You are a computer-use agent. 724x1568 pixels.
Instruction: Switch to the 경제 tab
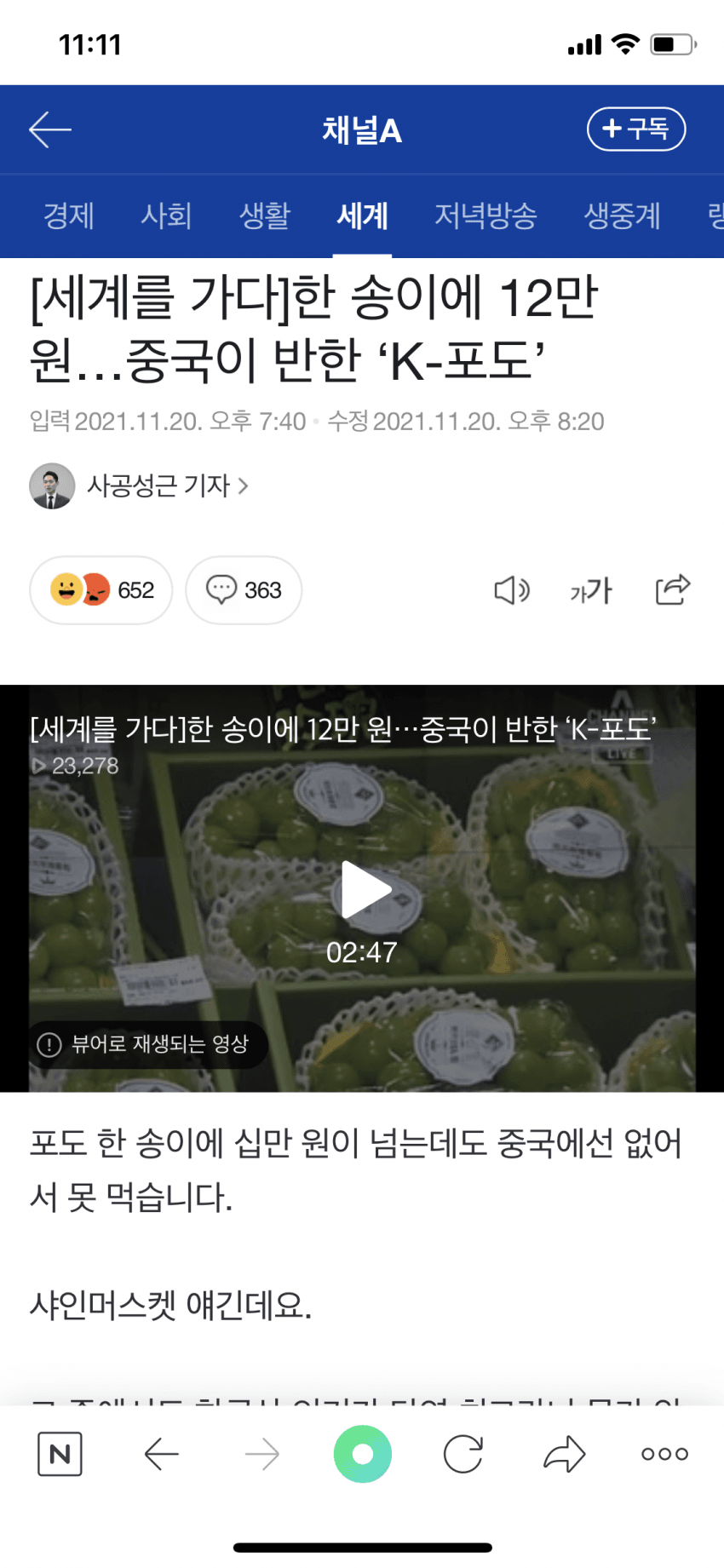68,216
